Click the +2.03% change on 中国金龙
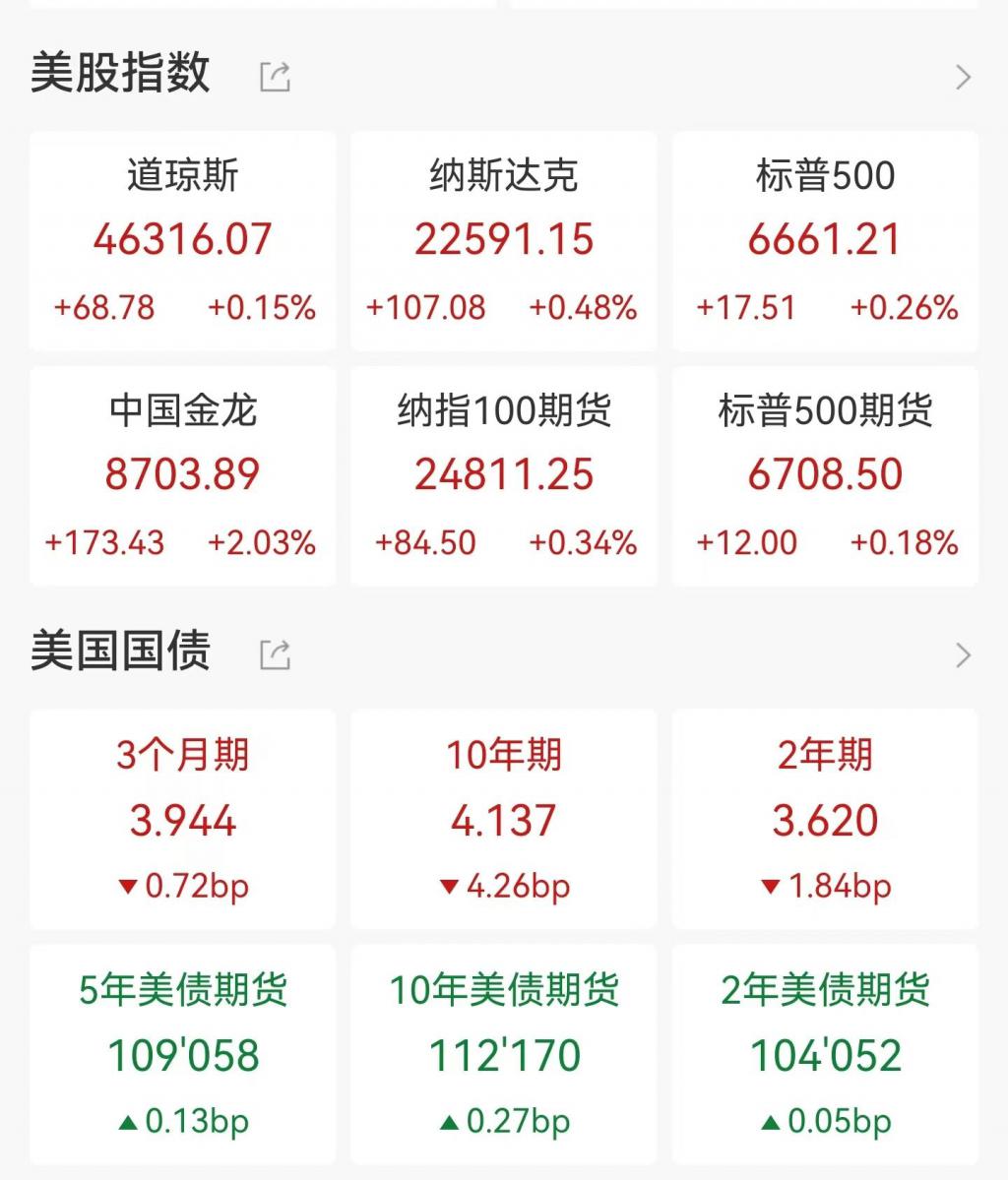Image resolution: width=1008 pixels, height=1180 pixels. point(261,542)
